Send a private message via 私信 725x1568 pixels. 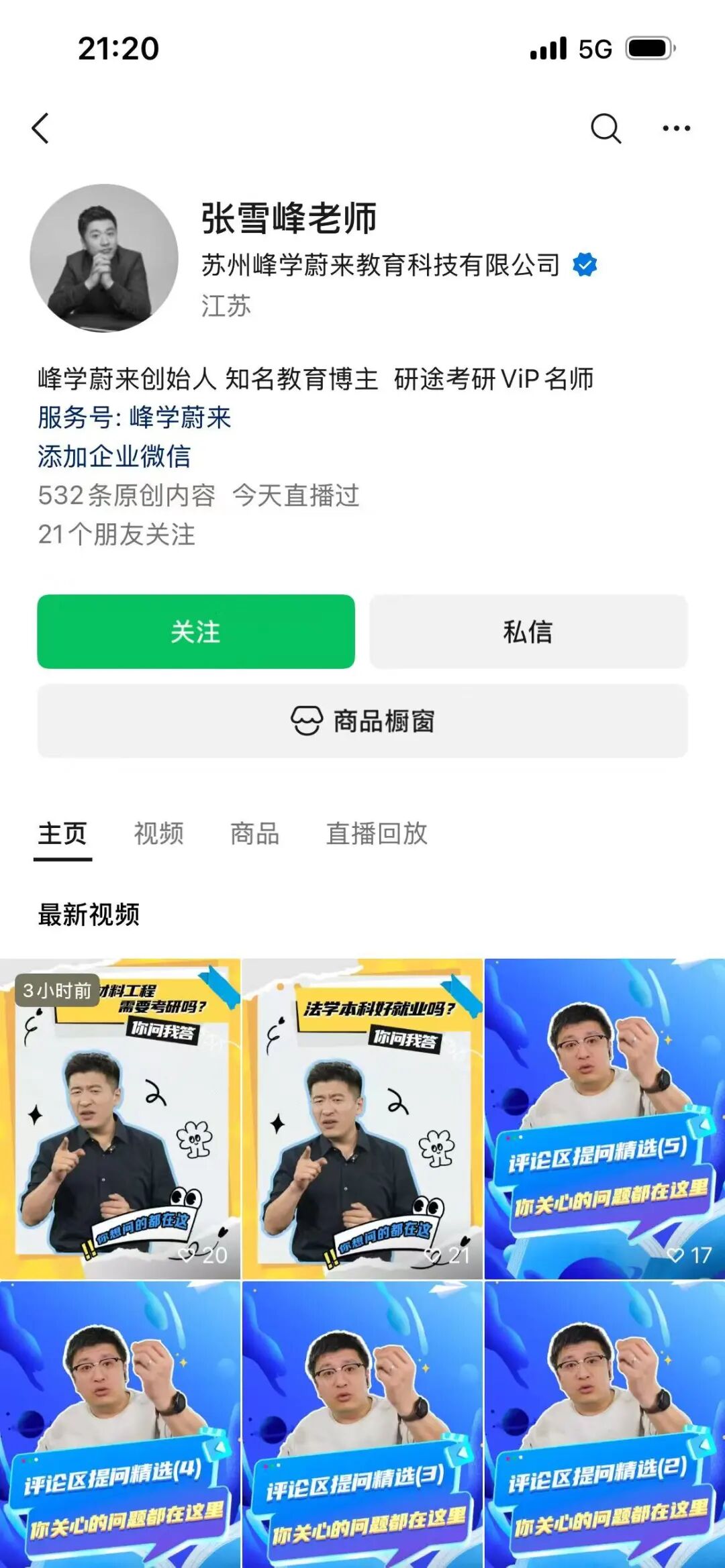coord(528,631)
